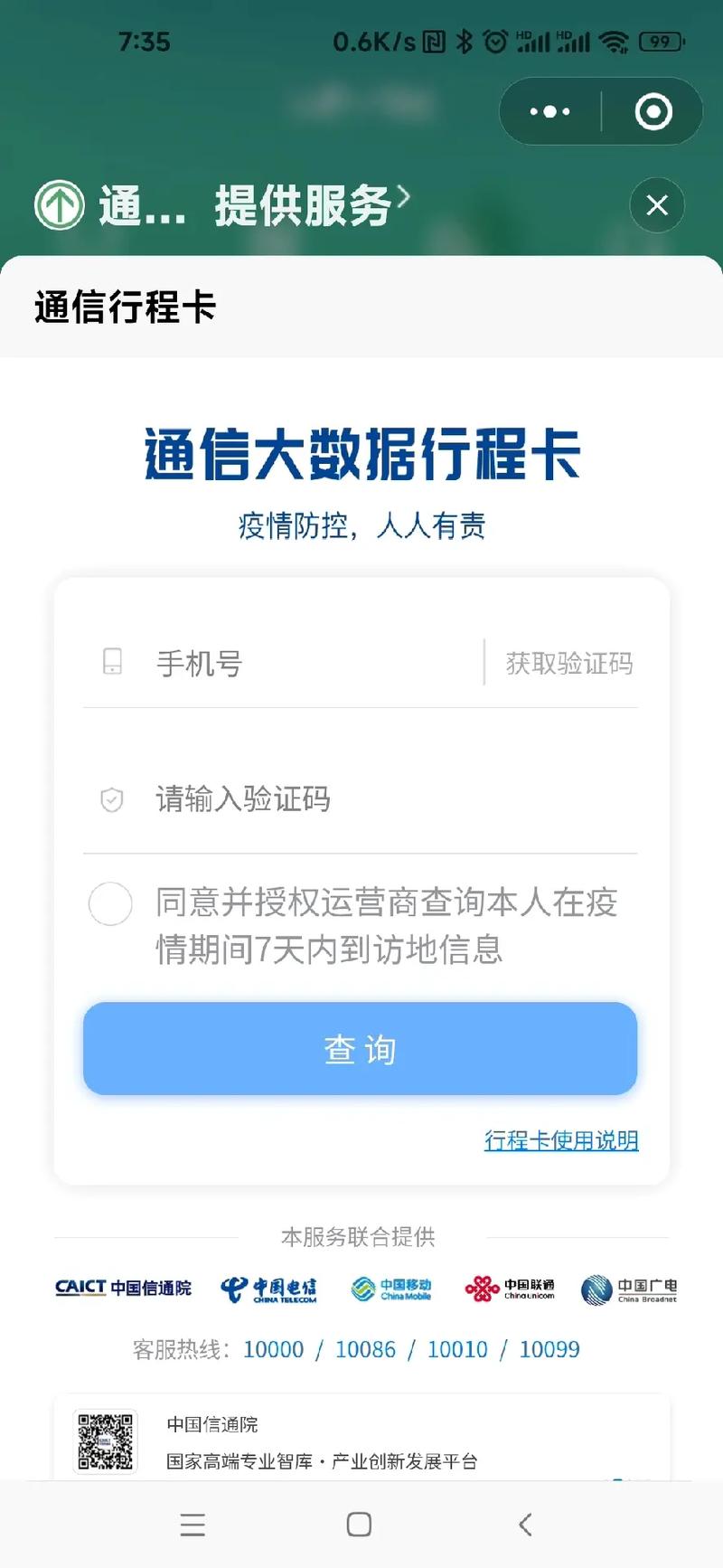The width and height of the screenshot is (723, 1568).
Task: Focus the 手机号 phone number field
Action: click(307, 664)
